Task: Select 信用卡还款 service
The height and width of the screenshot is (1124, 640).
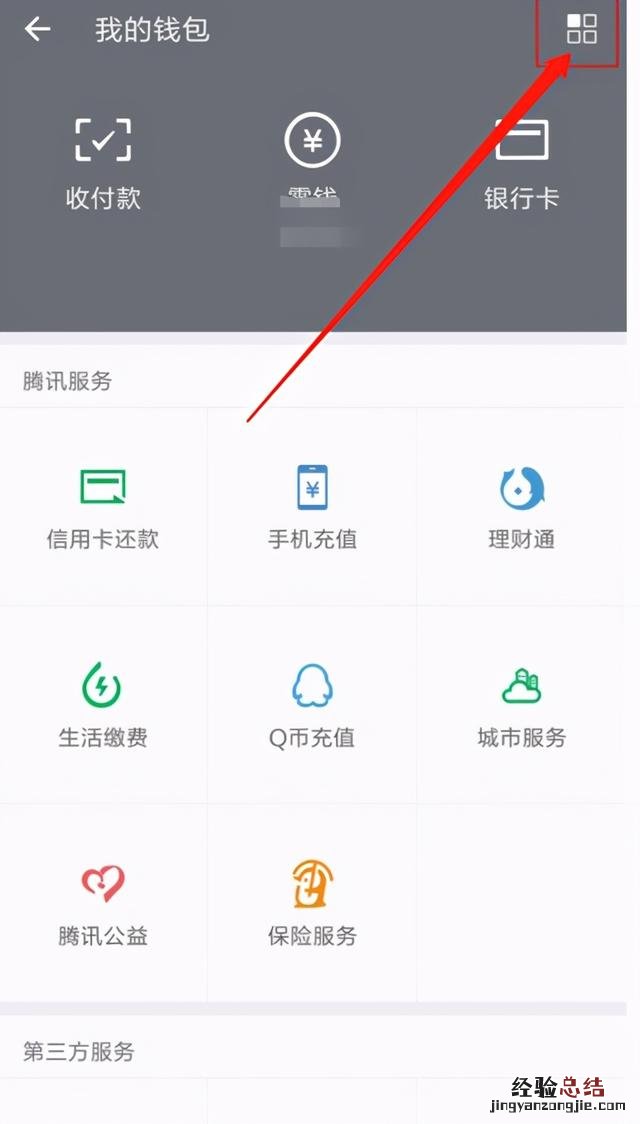Action: pos(103,507)
